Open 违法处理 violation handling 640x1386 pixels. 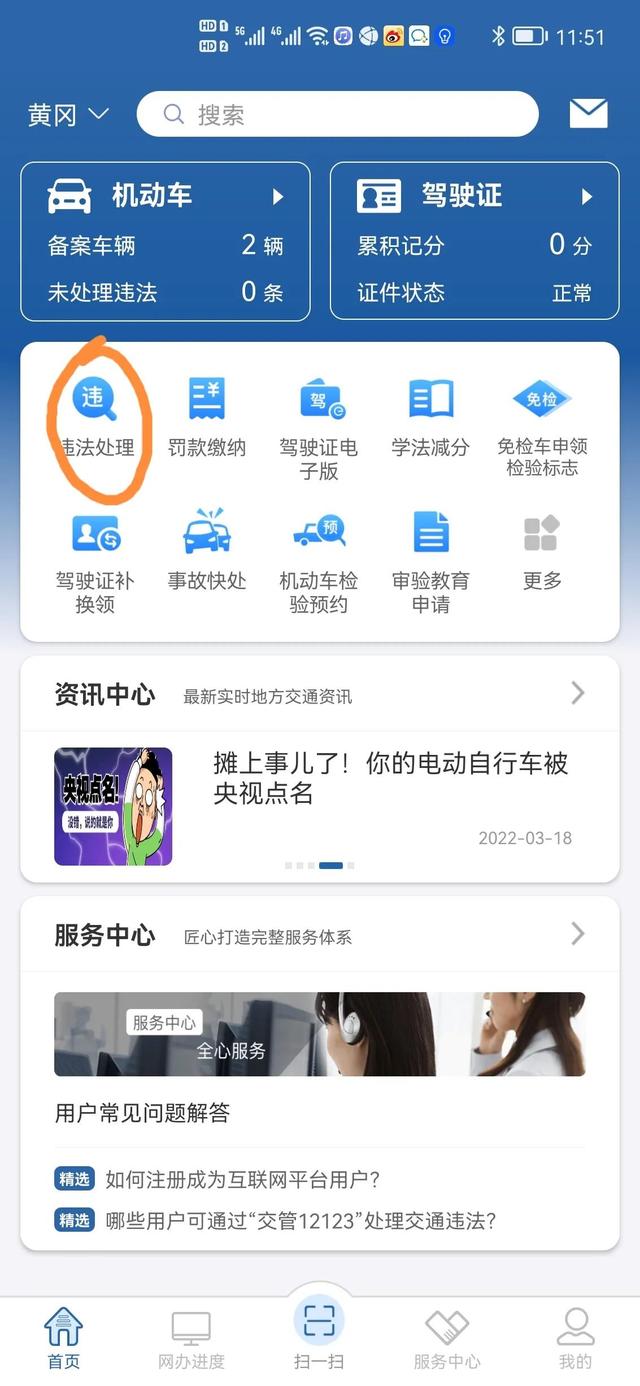[94, 417]
